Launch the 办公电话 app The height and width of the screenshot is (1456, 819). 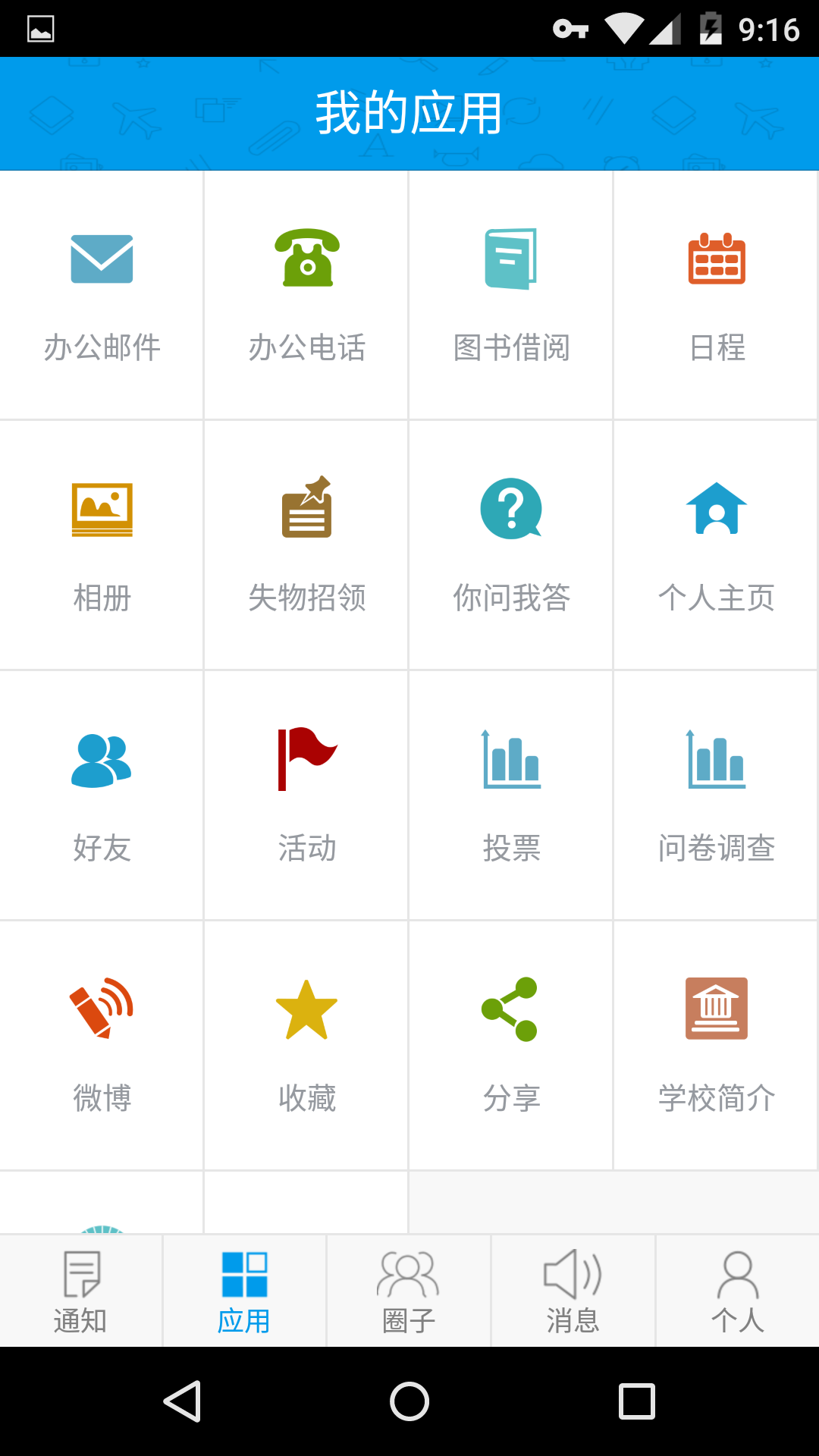tap(306, 294)
